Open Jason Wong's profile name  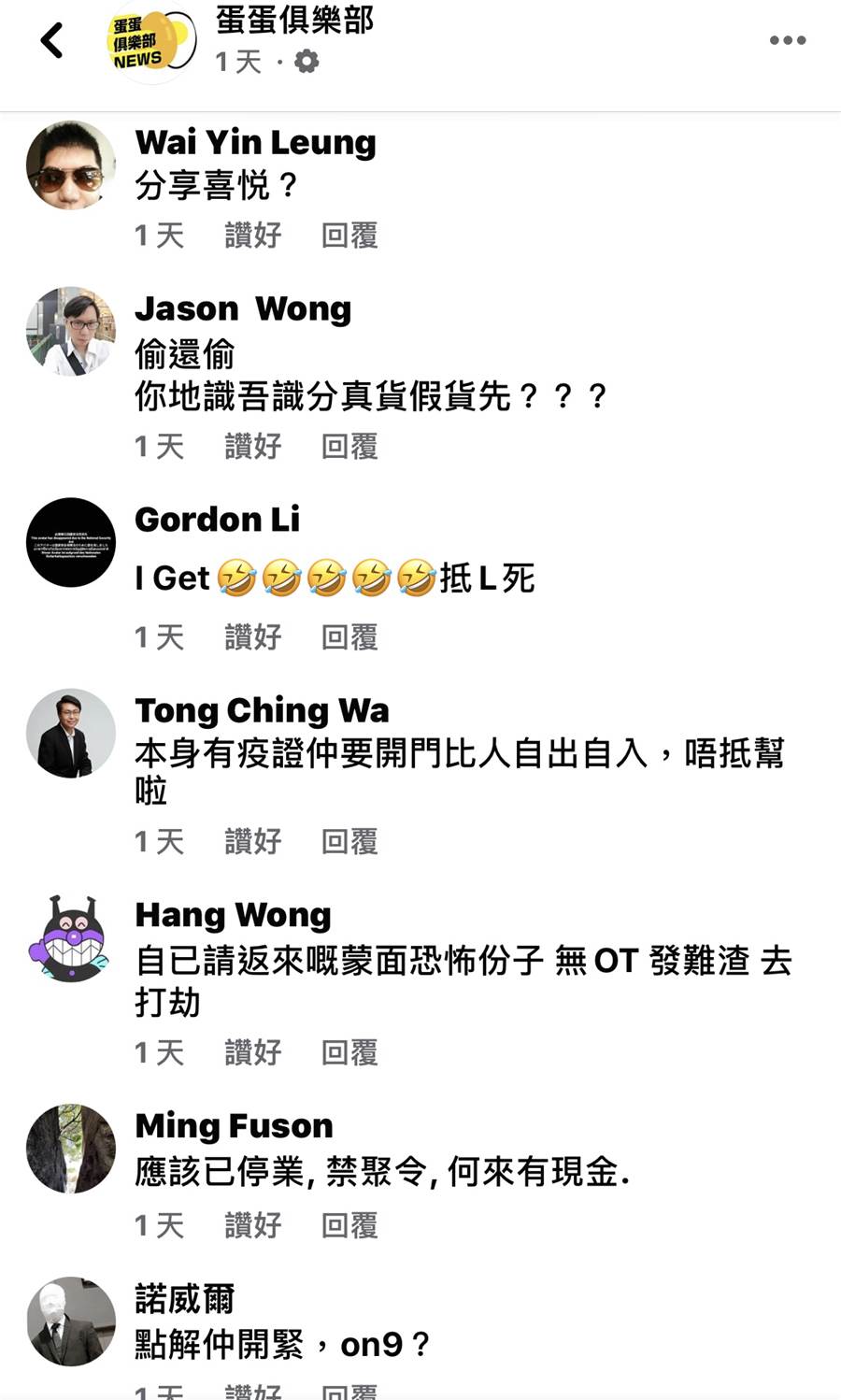[x=243, y=308]
